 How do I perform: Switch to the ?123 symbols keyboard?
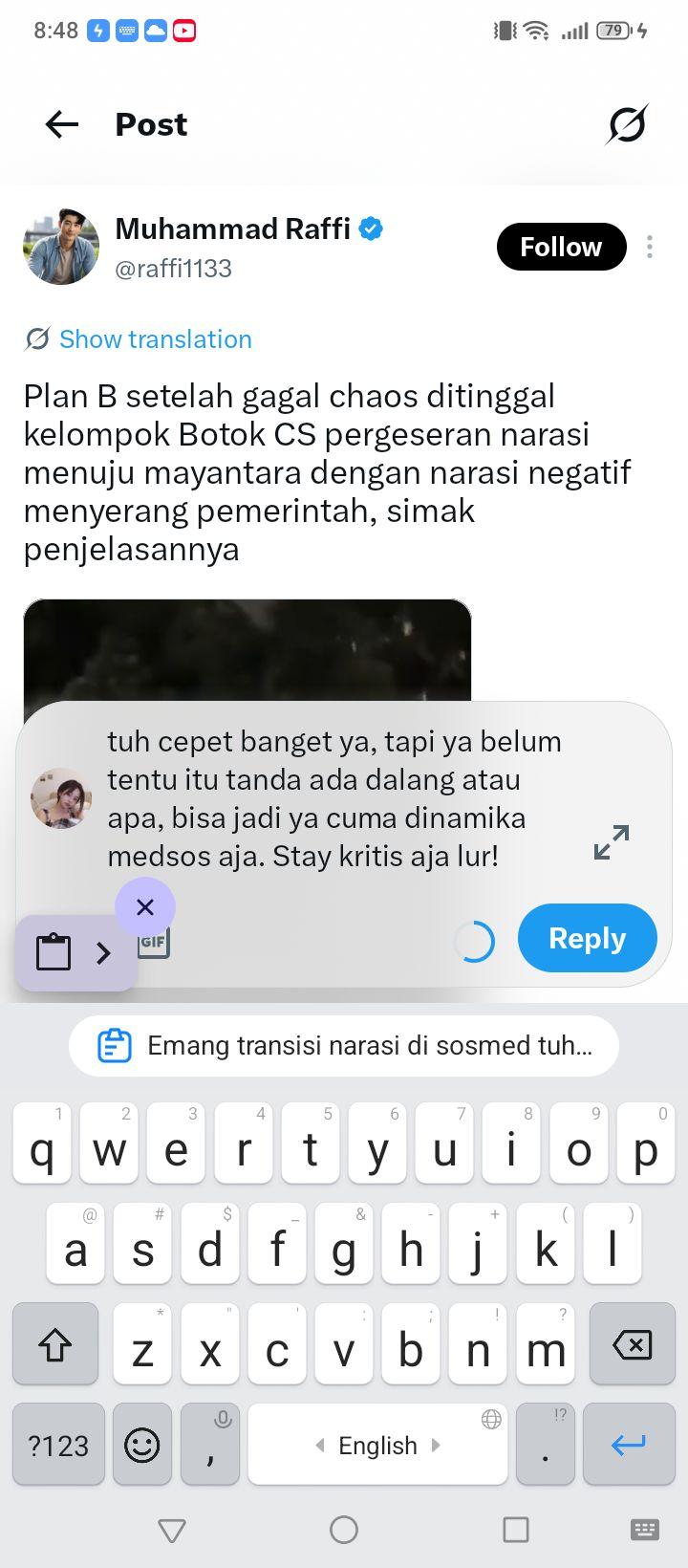(58, 1444)
